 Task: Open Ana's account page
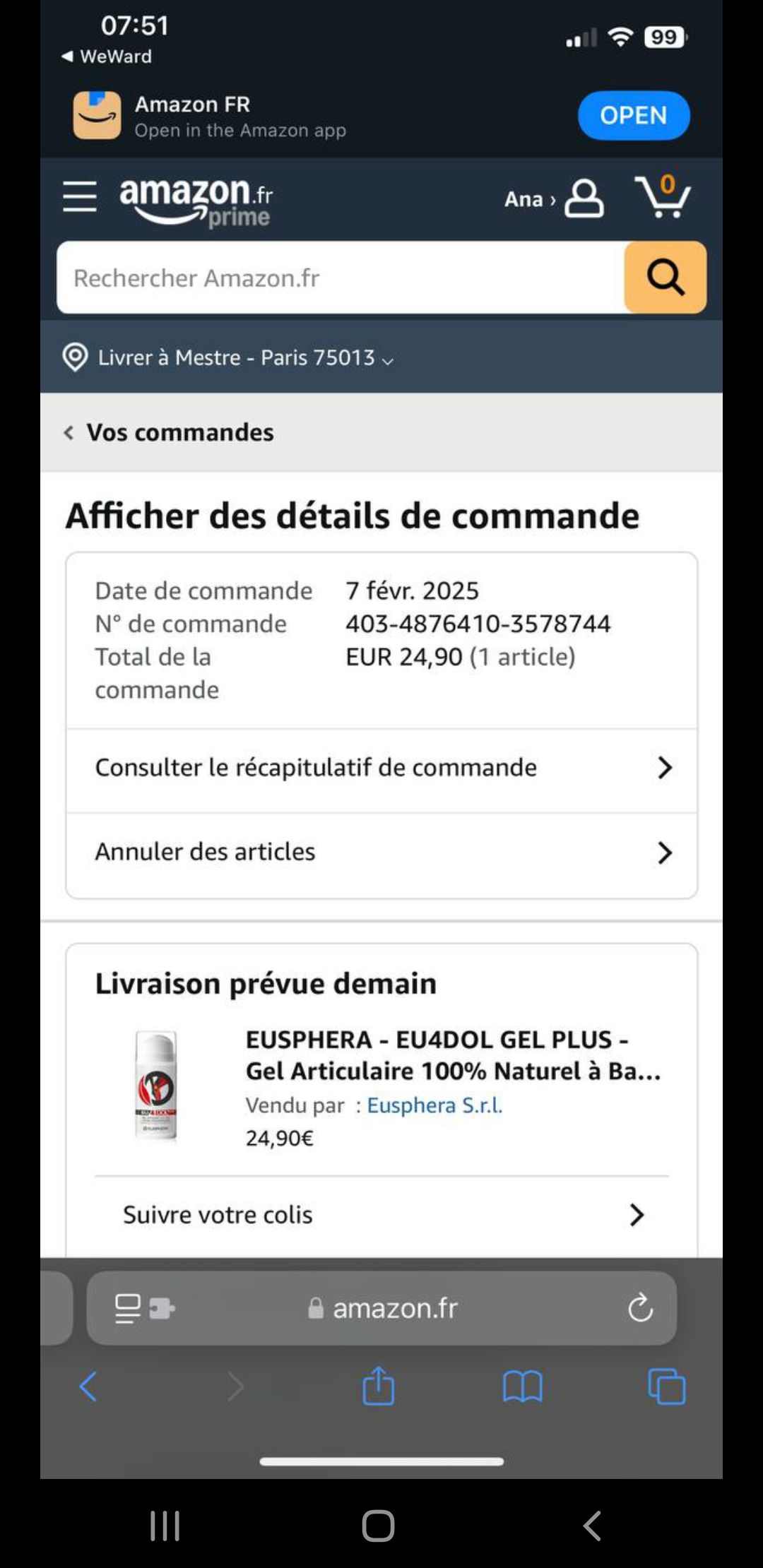coord(555,199)
